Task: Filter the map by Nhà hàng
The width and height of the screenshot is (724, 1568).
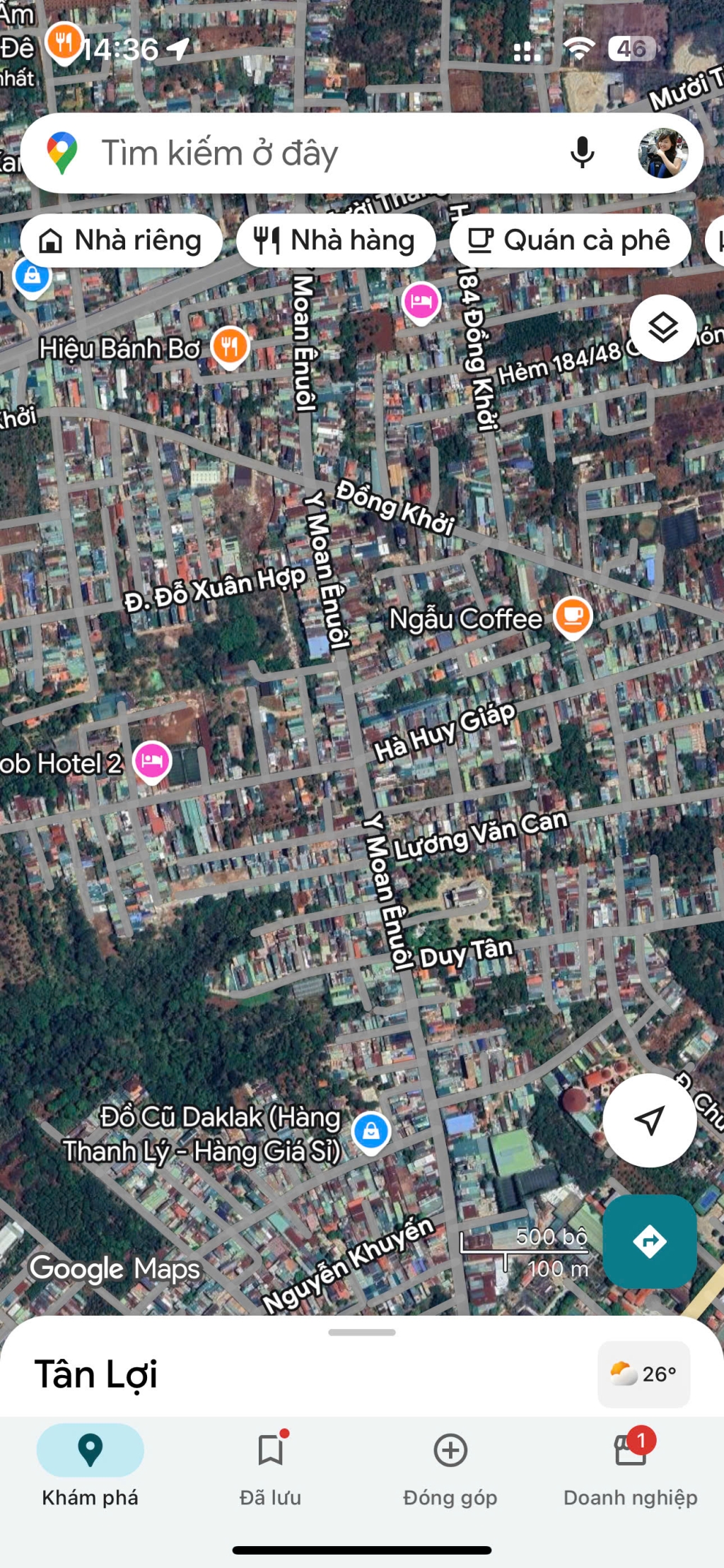Action: pyautogui.click(x=335, y=241)
